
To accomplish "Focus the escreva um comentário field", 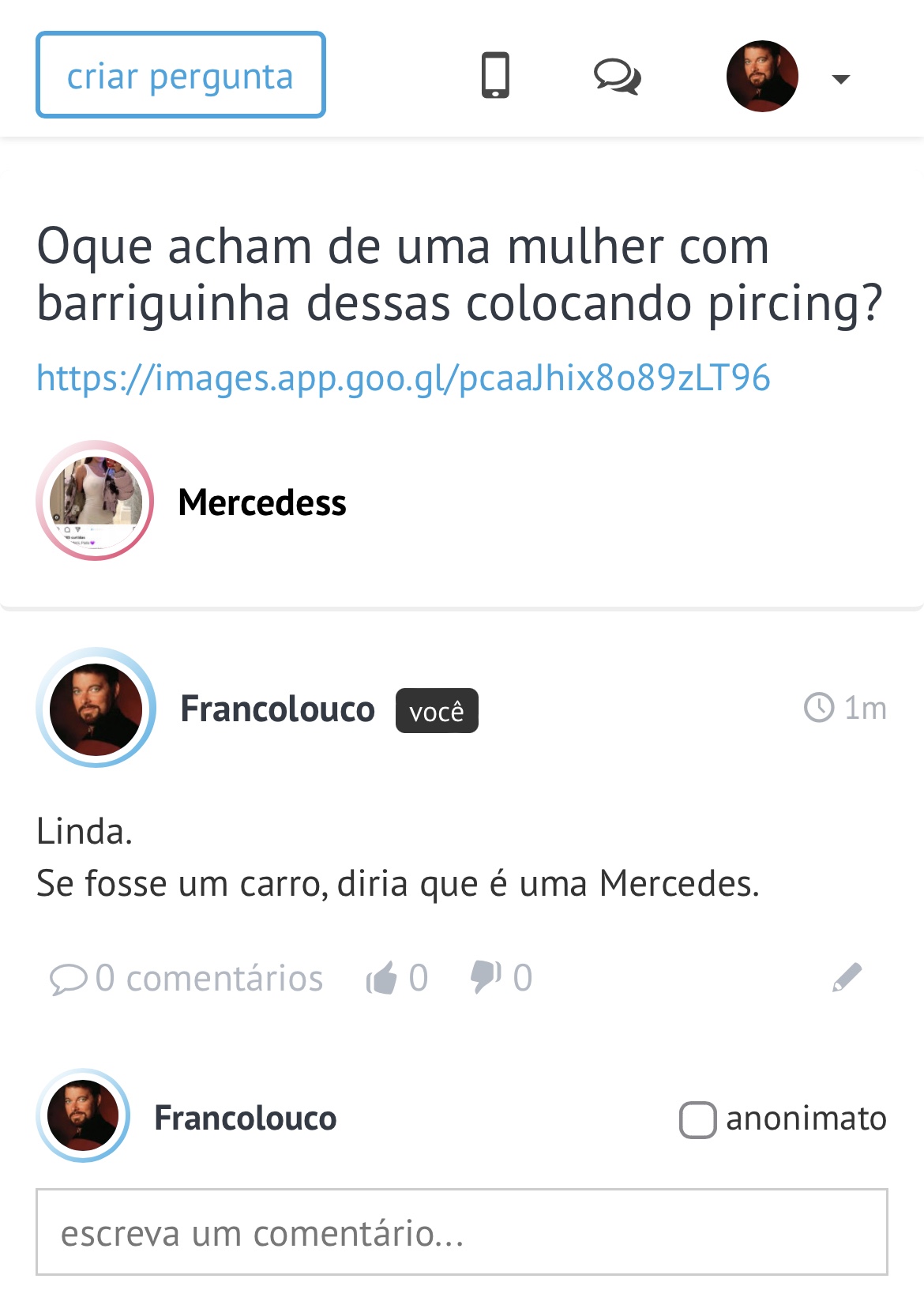I will [x=462, y=1232].
